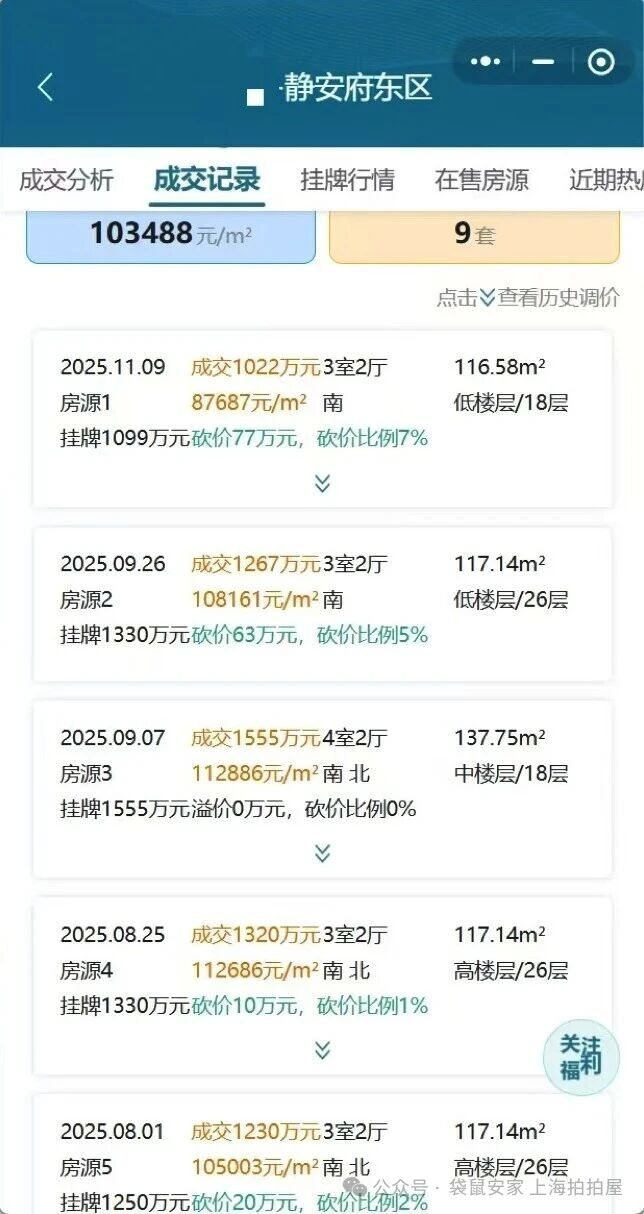Expand price history for 房源3
Screen dimensions: 644x1214
[322, 853]
